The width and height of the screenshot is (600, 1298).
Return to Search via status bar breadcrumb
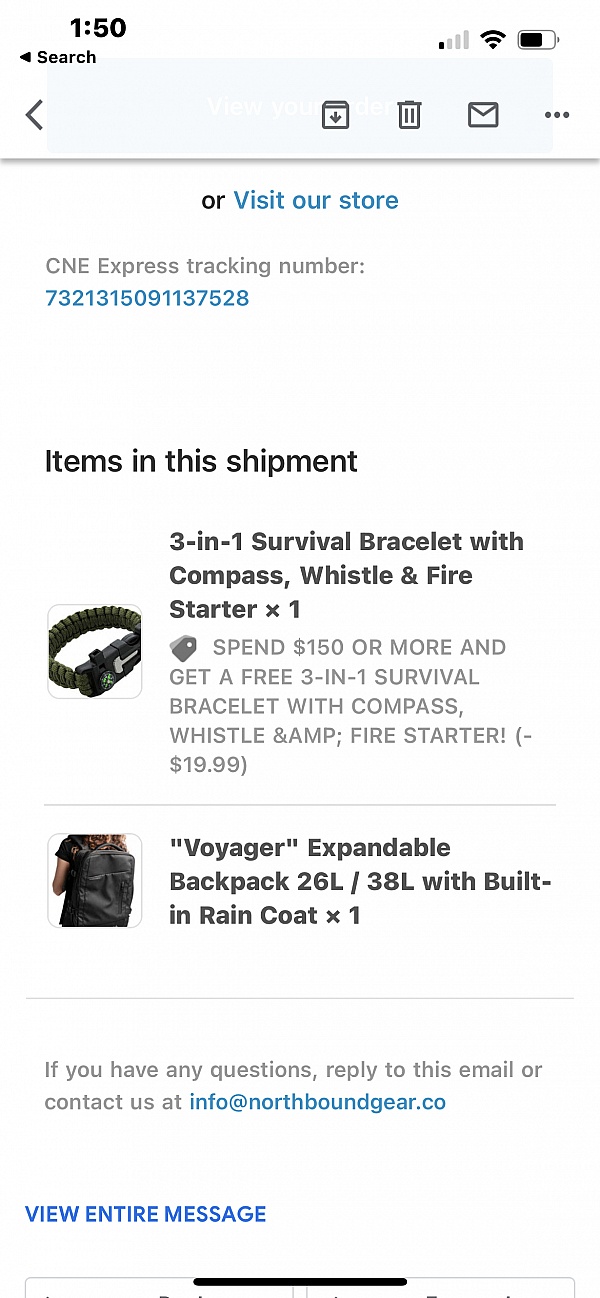tap(58, 57)
